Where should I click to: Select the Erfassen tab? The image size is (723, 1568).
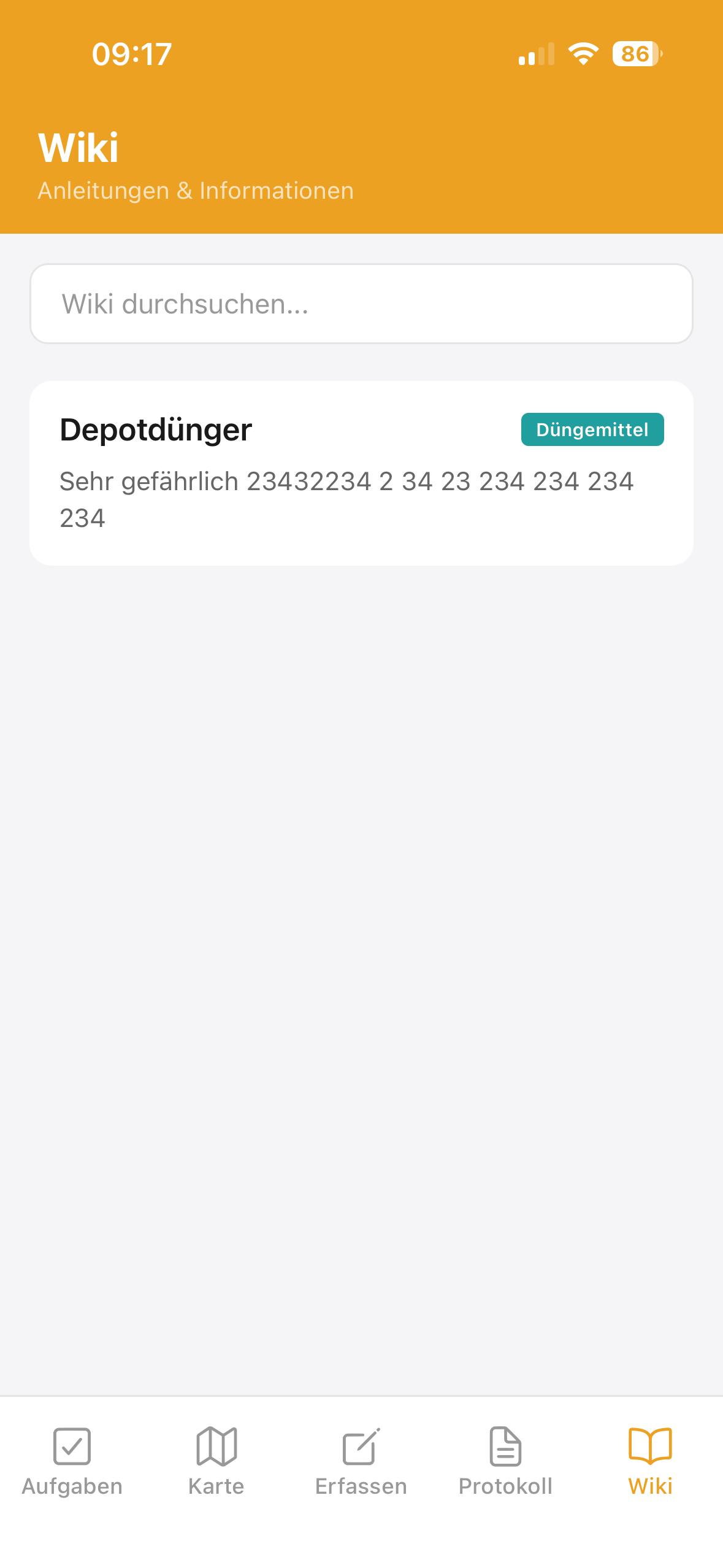[361, 1472]
